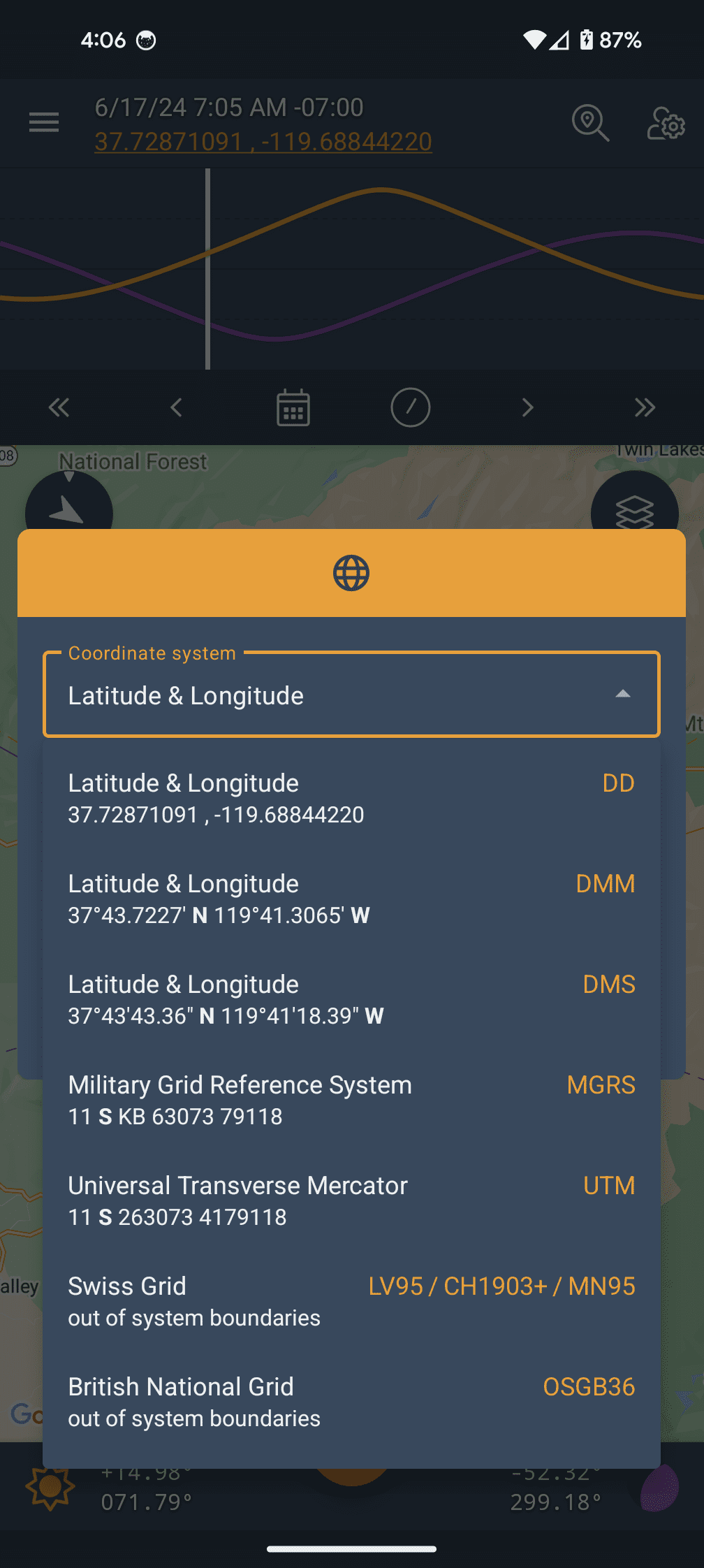Choose the DMM Latitude & Longitude option
The width and height of the screenshot is (704, 1568).
pos(351,899)
